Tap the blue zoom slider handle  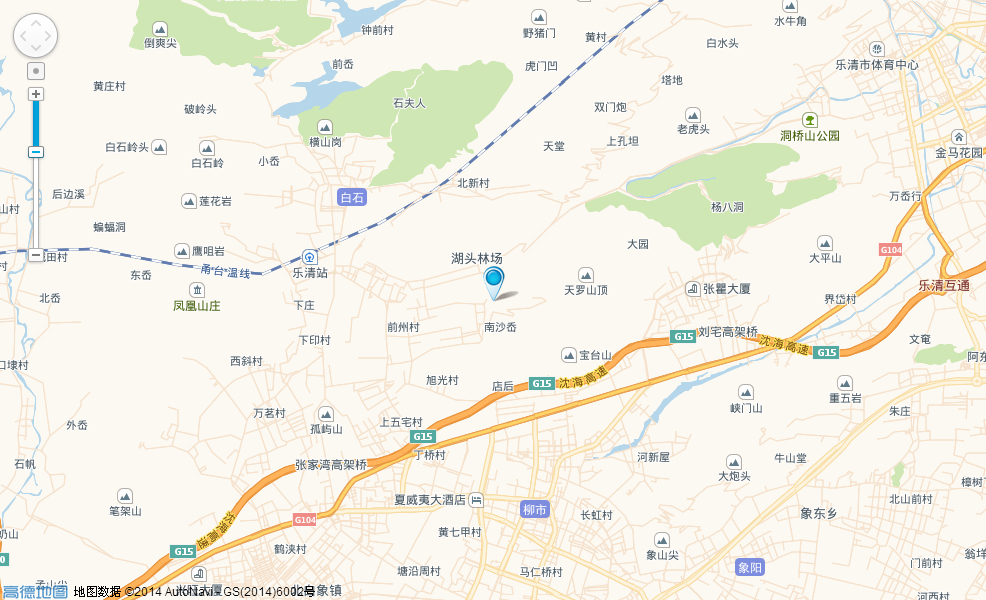pyautogui.click(x=36, y=152)
